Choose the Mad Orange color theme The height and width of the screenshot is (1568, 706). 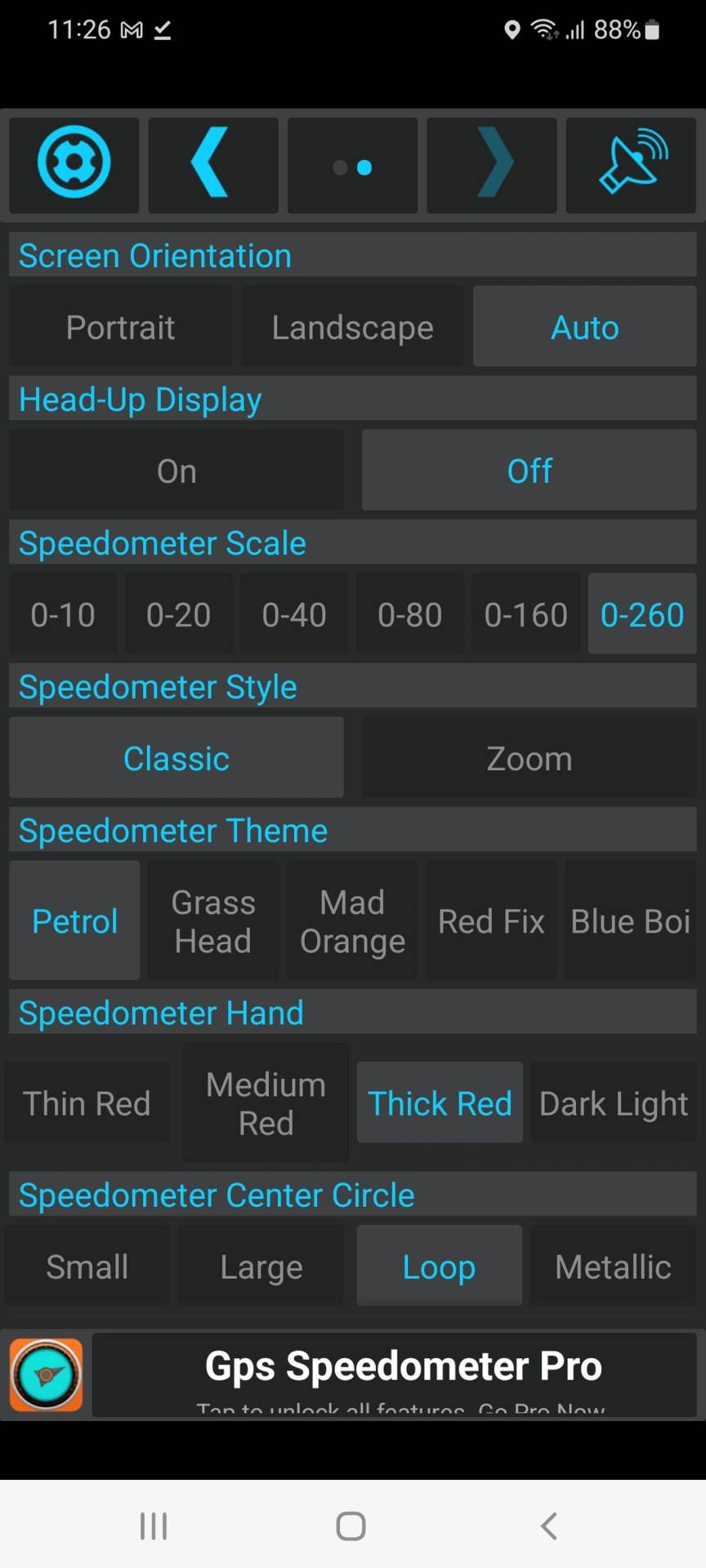point(351,920)
